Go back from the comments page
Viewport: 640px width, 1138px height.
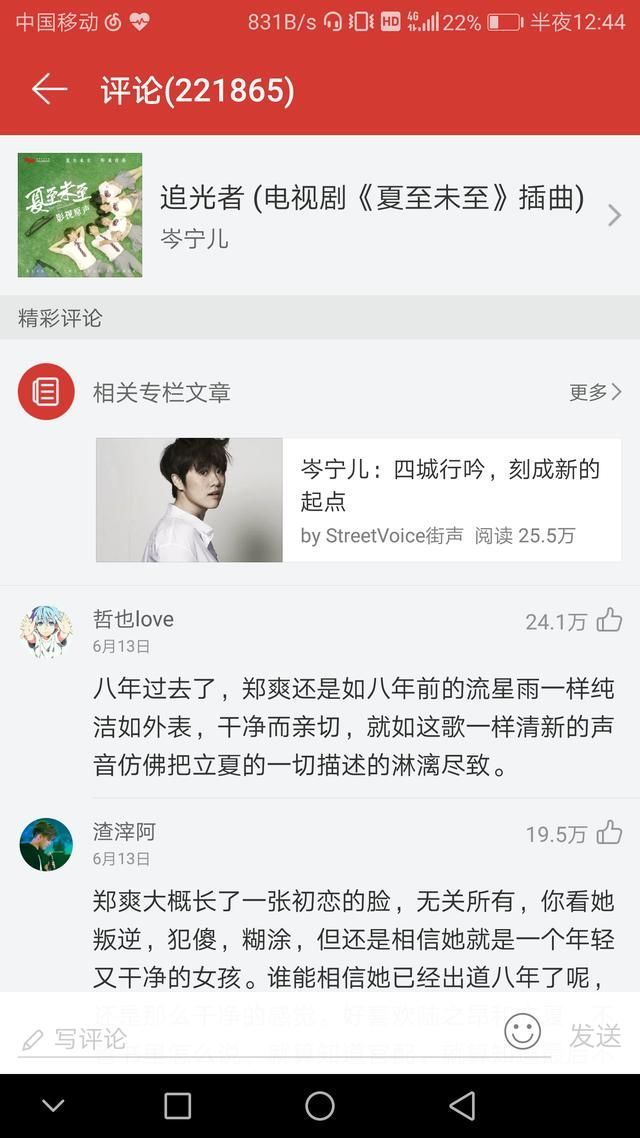pos(49,90)
